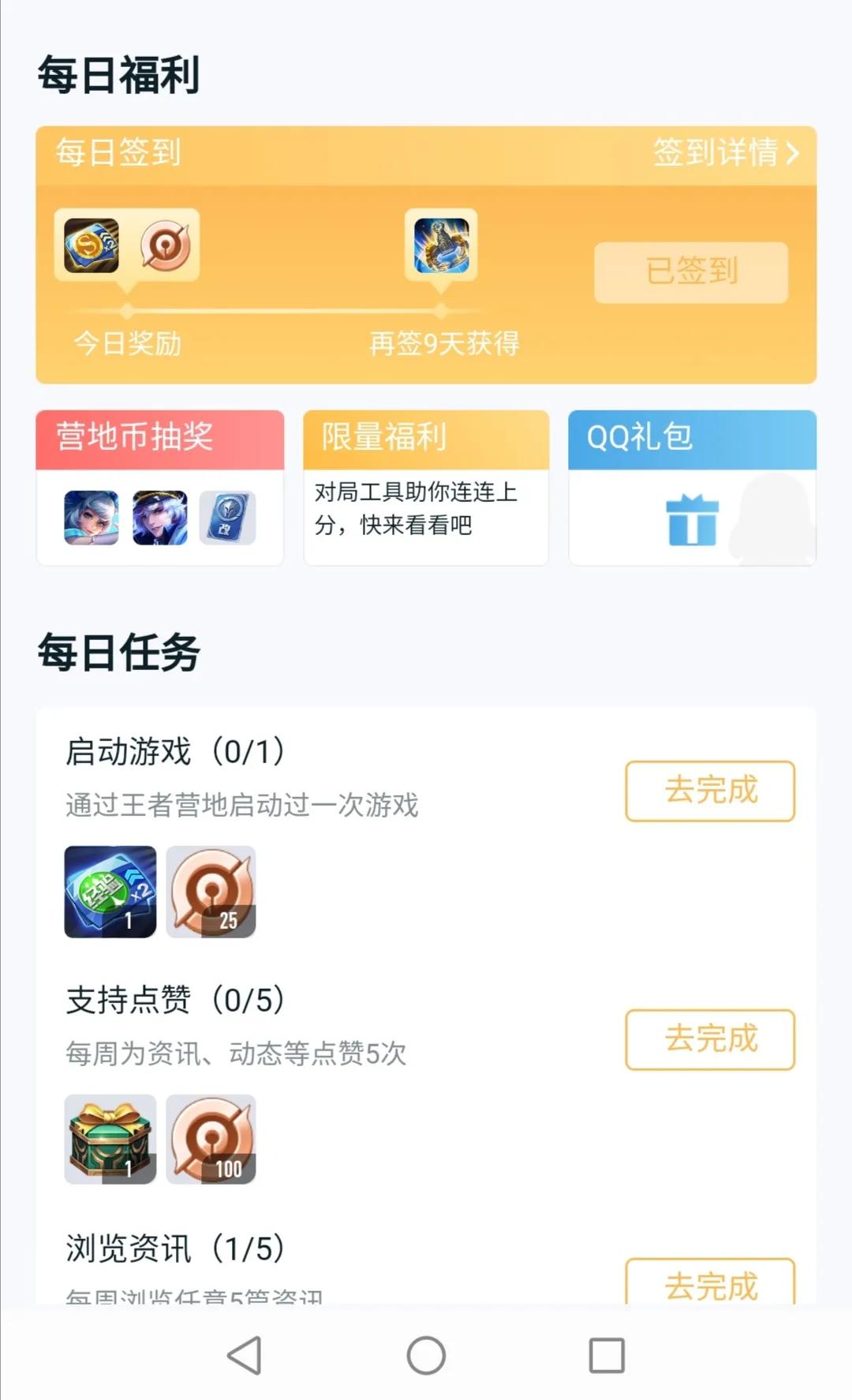The image size is (852, 1400).
Task: Open the coin reward icon under 今日奖励
Action: (x=89, y=245)
